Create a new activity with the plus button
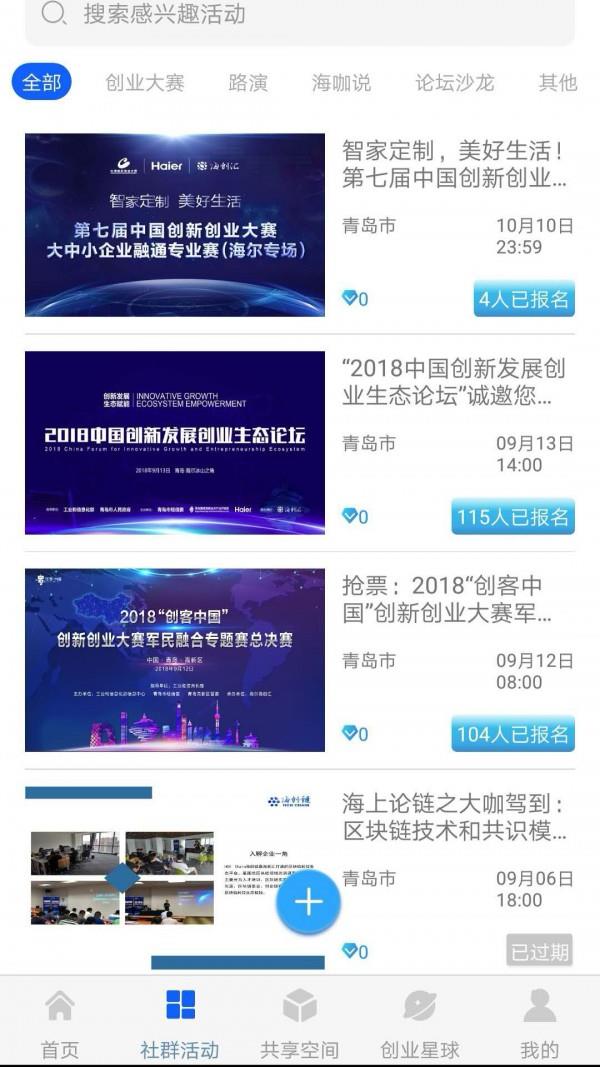600x1067 pixels. (308, 902)
